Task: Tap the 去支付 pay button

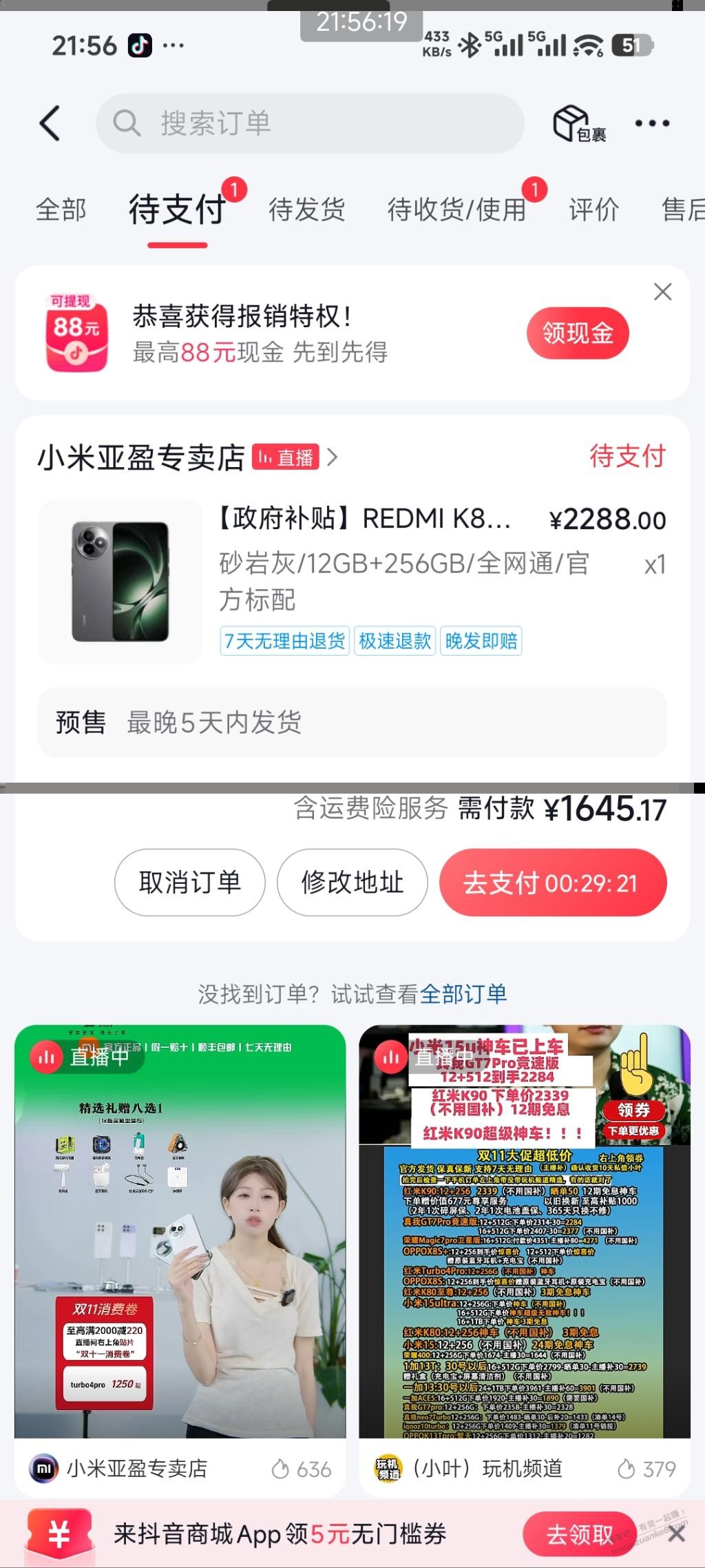Action: pyautogui.click(x=552, y=882)
